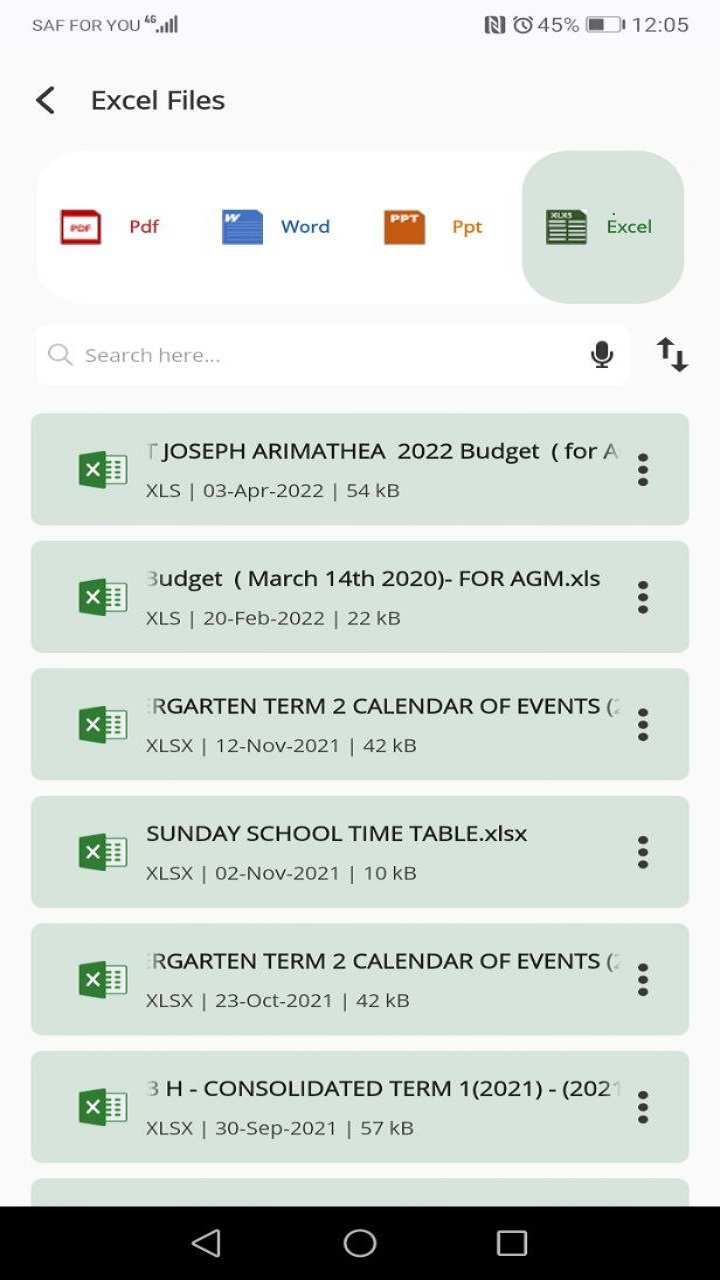Select the Pdf file type icon
Image resolution: width=720 pixels, height=1280 pixels.
(x=80, y=227)
